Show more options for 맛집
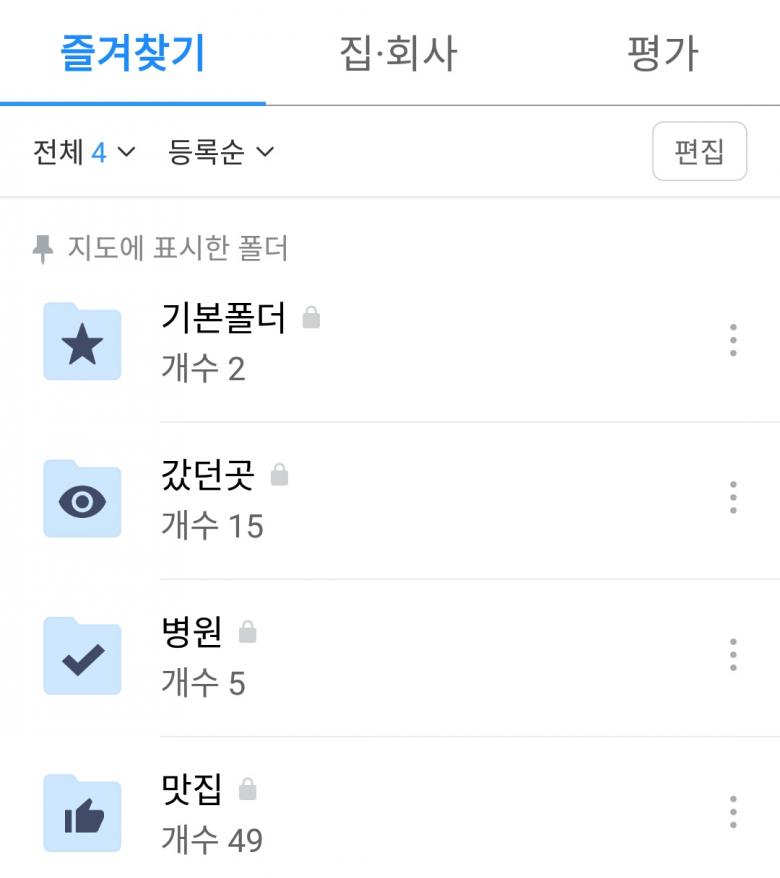The width and height of the screenshot is (780, 878). pos(733,812)
